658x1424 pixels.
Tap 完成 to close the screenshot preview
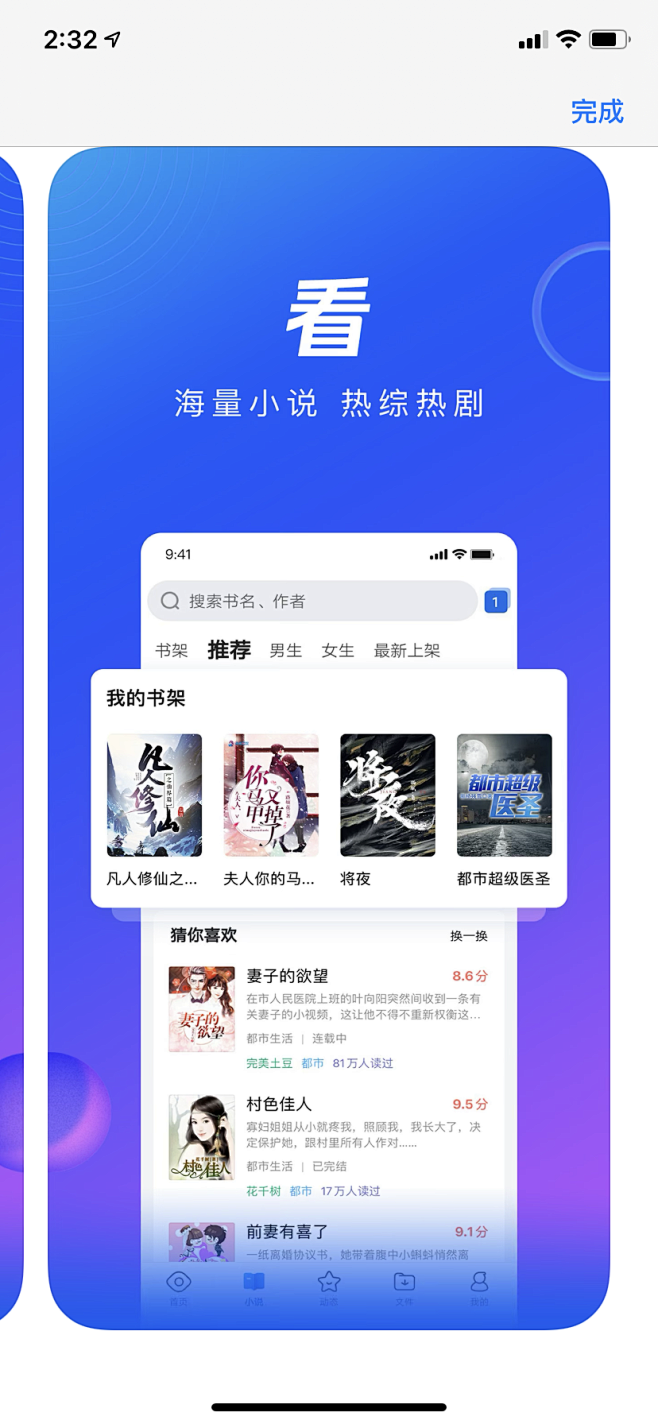click(597, 111)
